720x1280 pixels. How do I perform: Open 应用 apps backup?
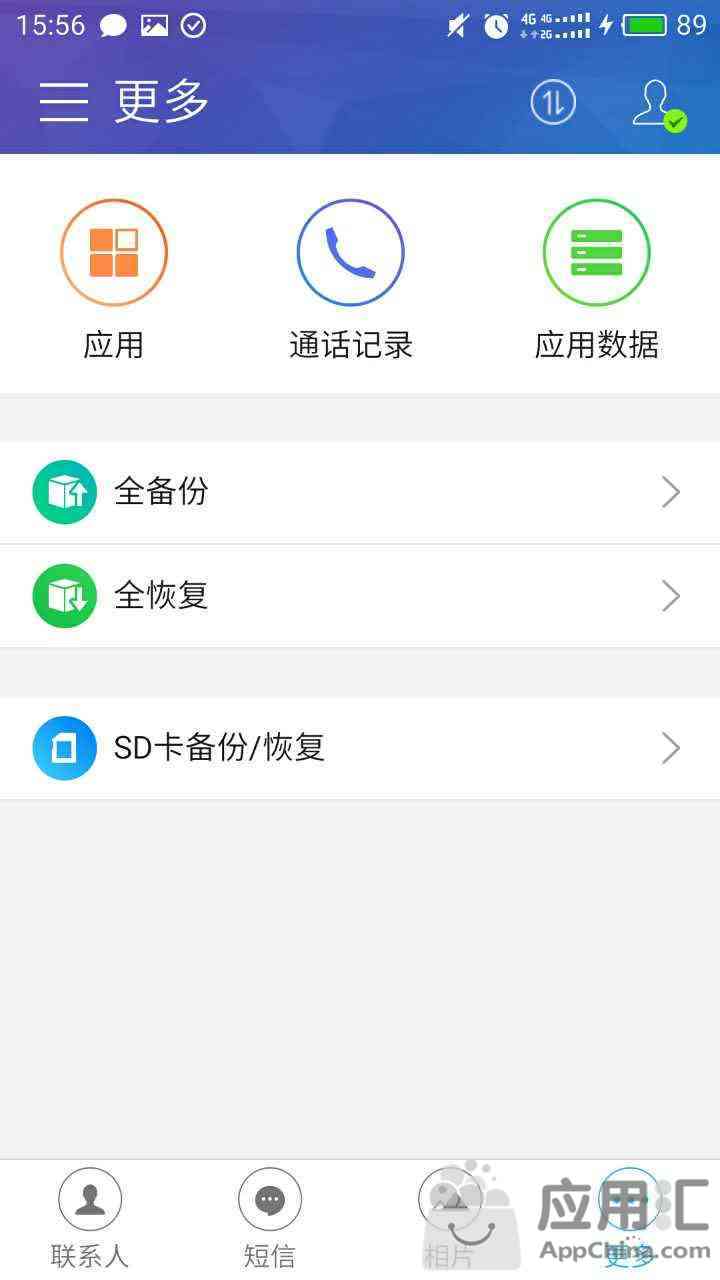click(114, 280)
